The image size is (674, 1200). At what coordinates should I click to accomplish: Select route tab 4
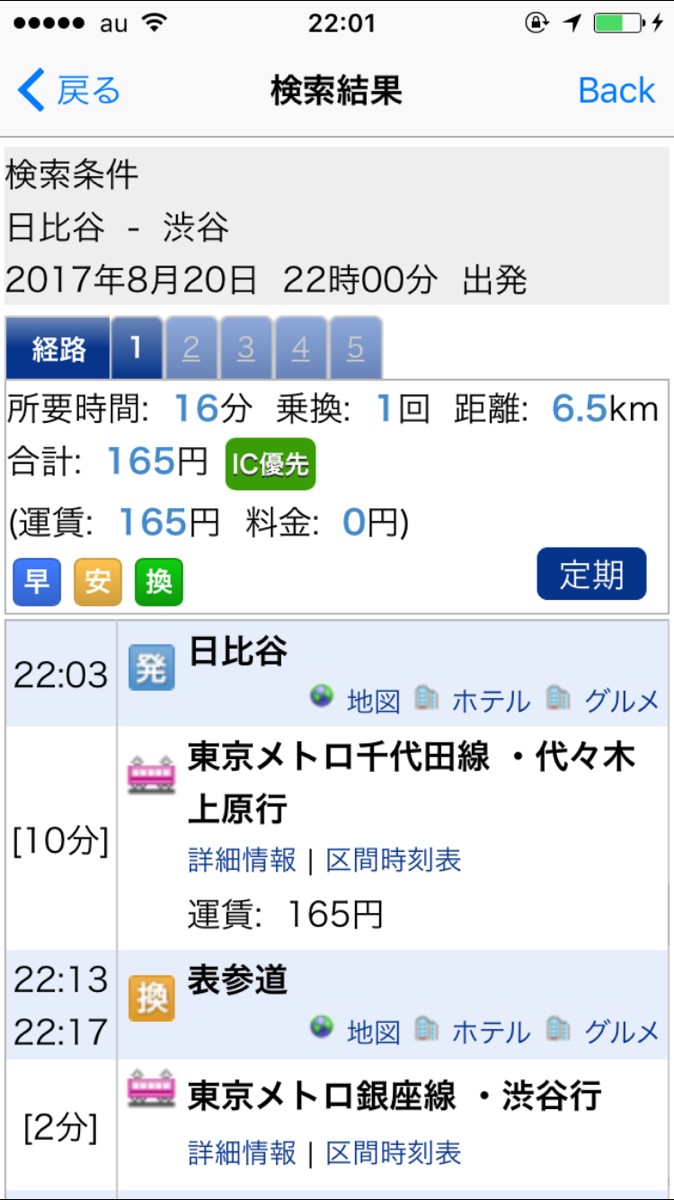tap(301, 348)
